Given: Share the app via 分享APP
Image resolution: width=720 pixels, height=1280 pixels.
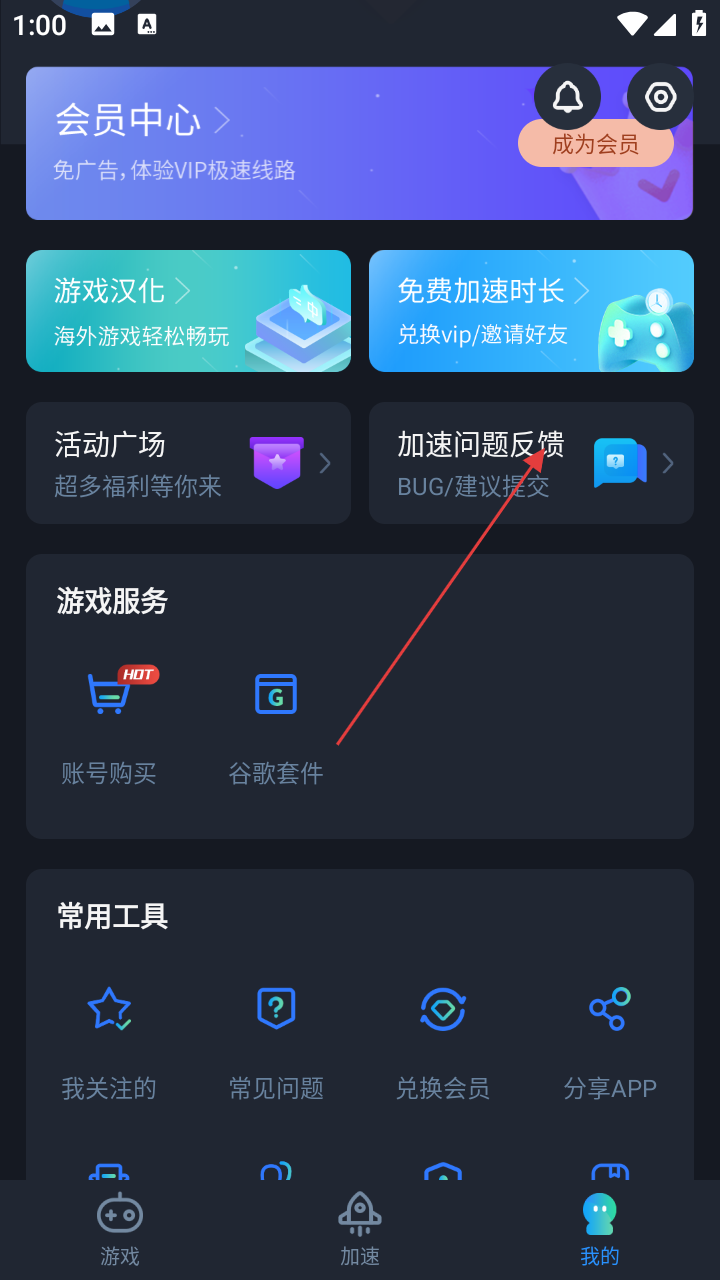Looking at the screenshot, I should click(610, 1040).
